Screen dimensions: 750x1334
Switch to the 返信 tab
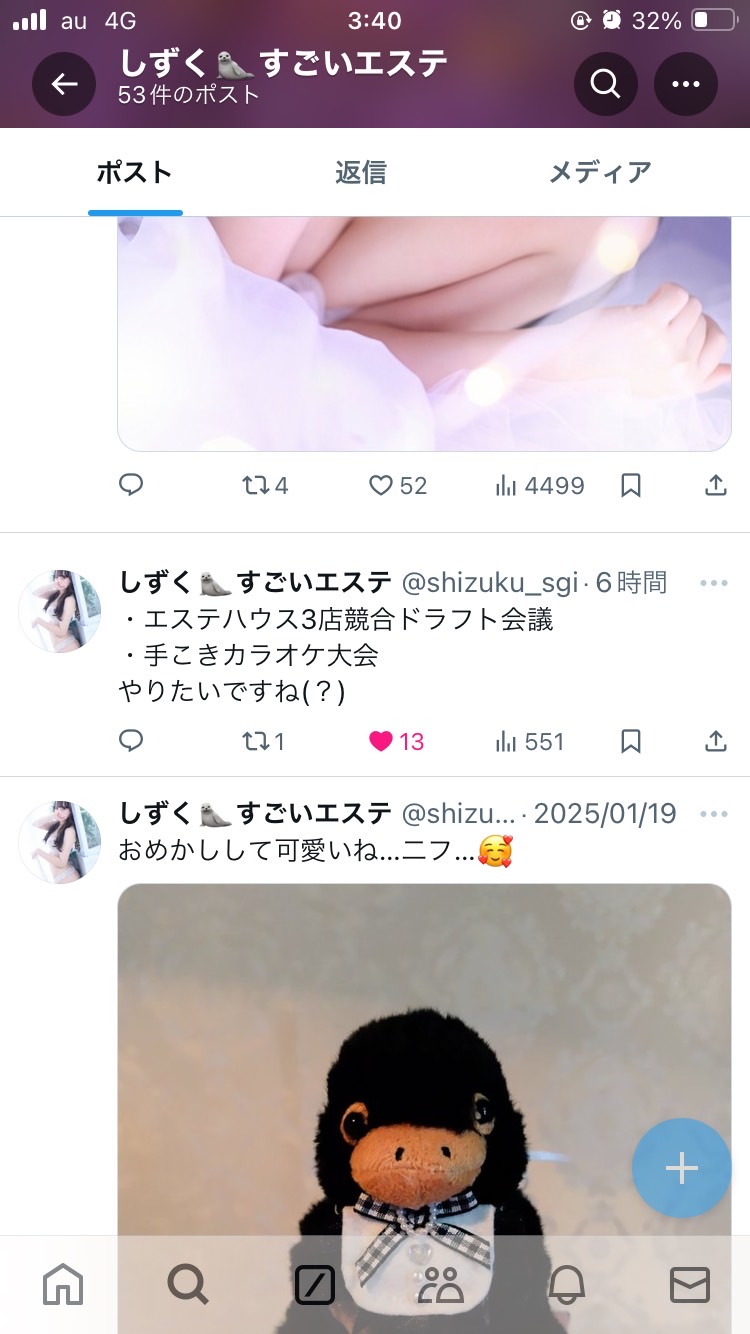[360, 172]
